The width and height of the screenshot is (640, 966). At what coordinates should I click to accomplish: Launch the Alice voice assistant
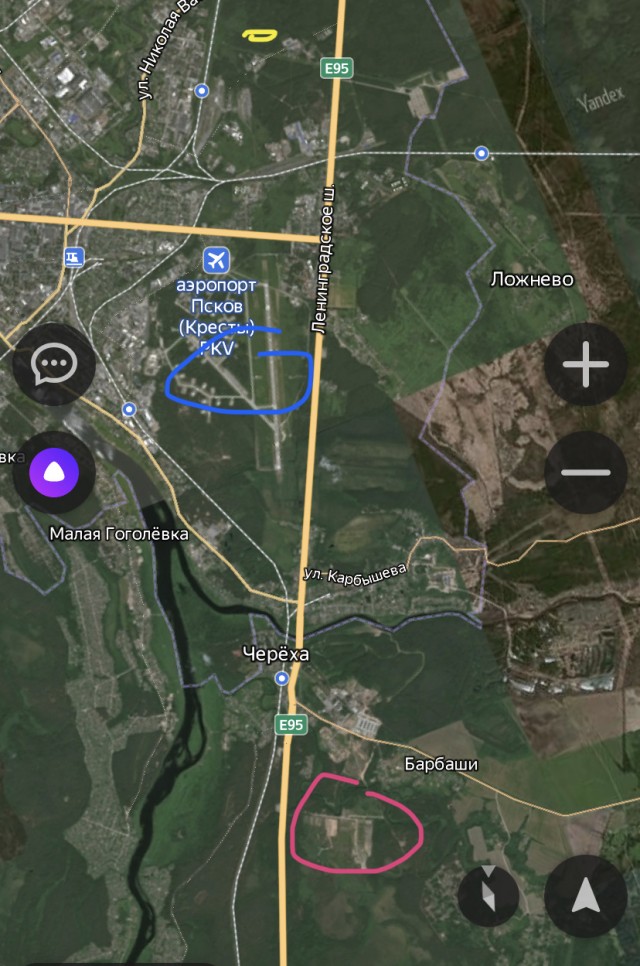pyautogui.click(x=53, y=472)
